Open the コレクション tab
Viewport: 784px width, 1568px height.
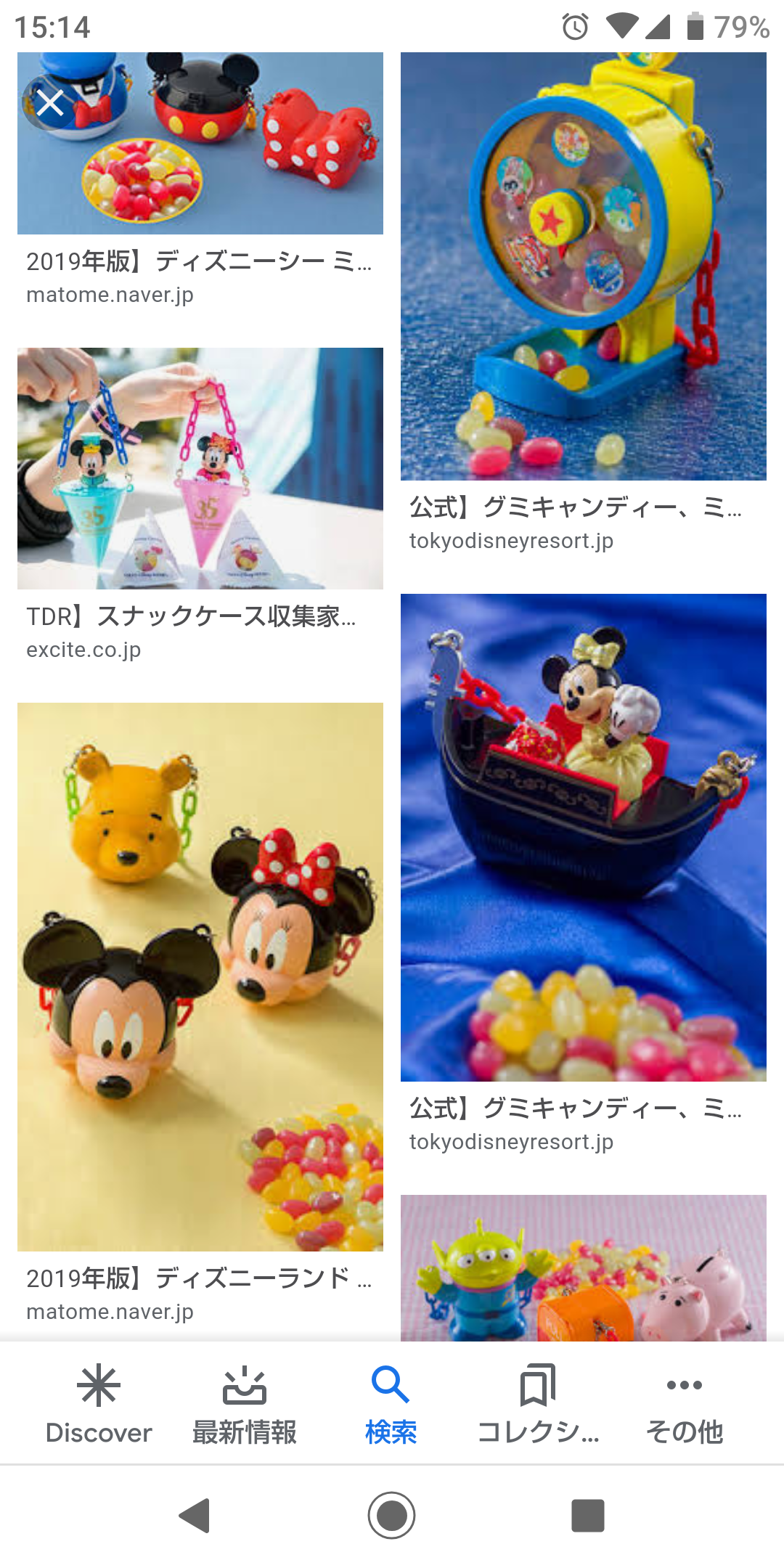coord(538,1404)
